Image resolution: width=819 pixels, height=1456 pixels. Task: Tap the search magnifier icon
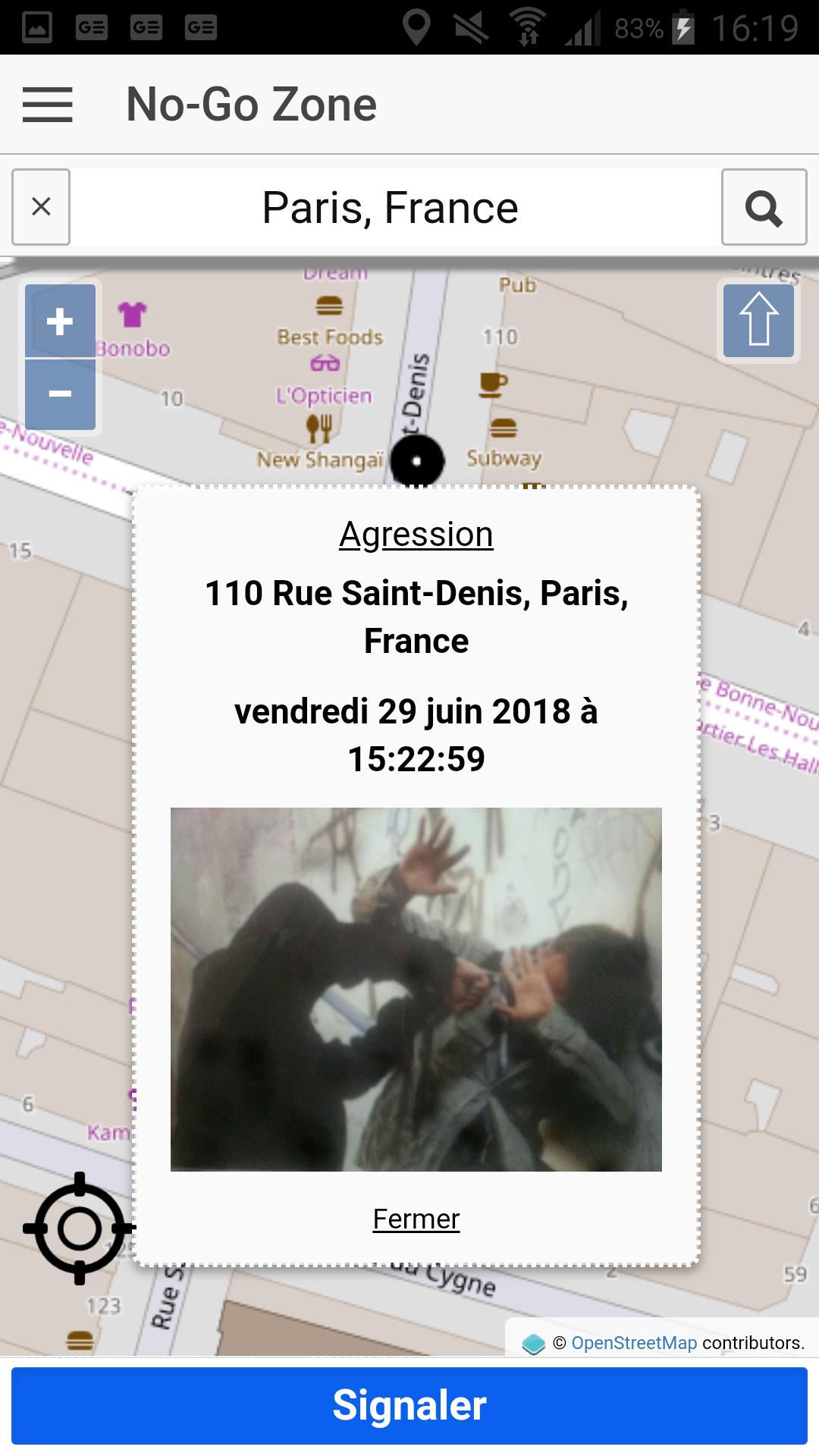(764, 208)
